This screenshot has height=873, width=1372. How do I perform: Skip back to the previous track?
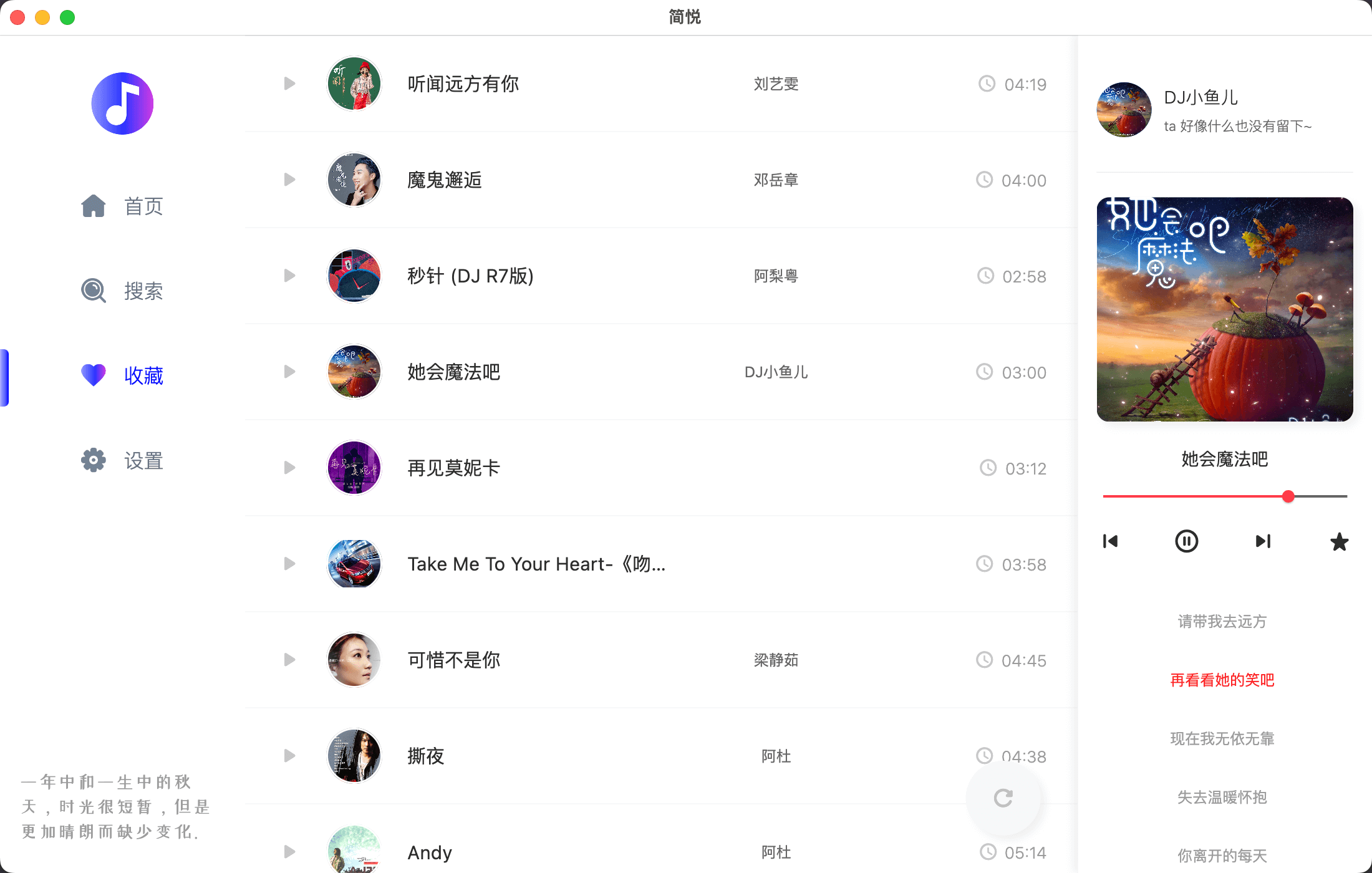1111,541
